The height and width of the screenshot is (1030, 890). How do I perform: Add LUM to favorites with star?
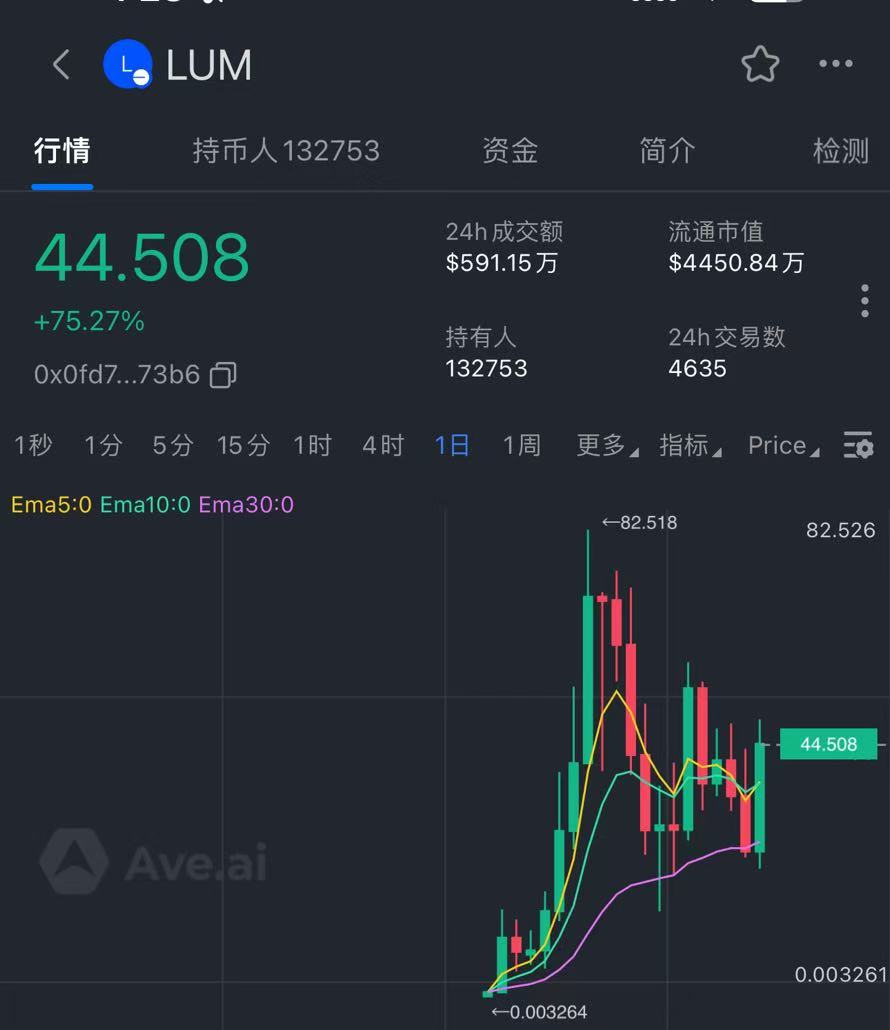(x=760, y=65)
